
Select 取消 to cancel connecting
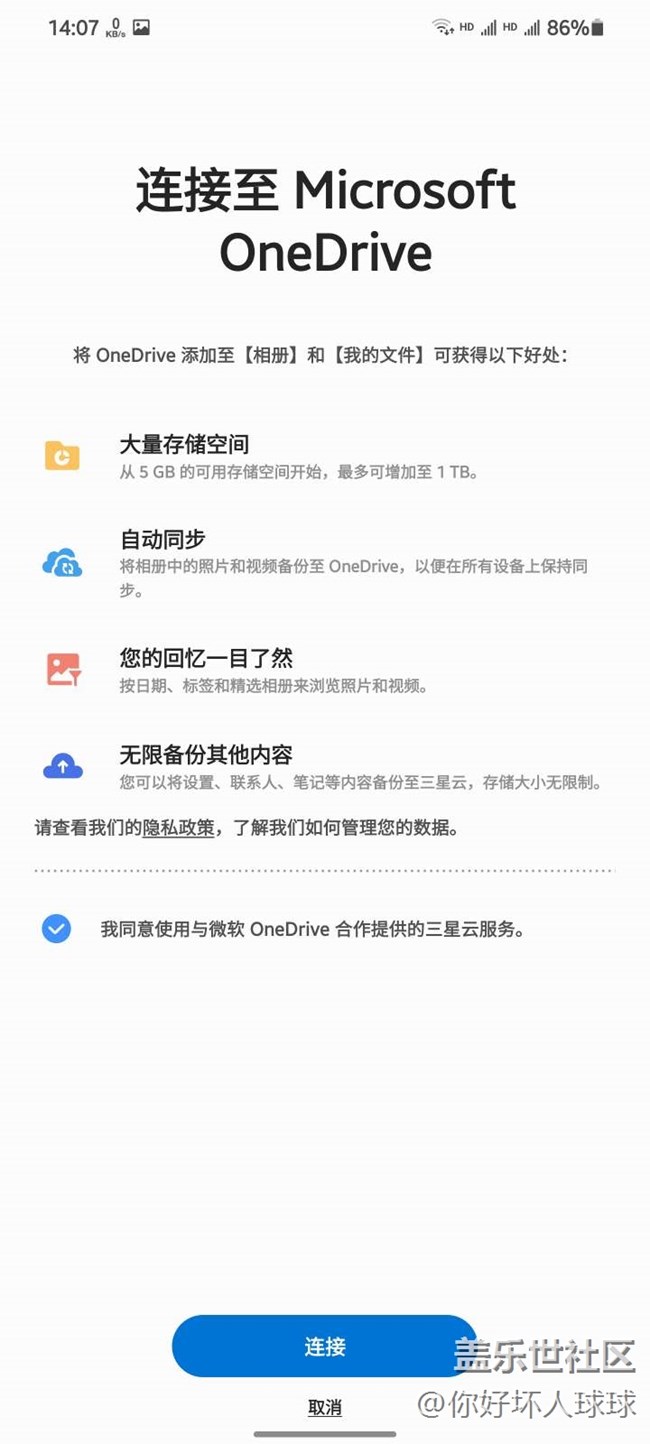(325, 1407)
